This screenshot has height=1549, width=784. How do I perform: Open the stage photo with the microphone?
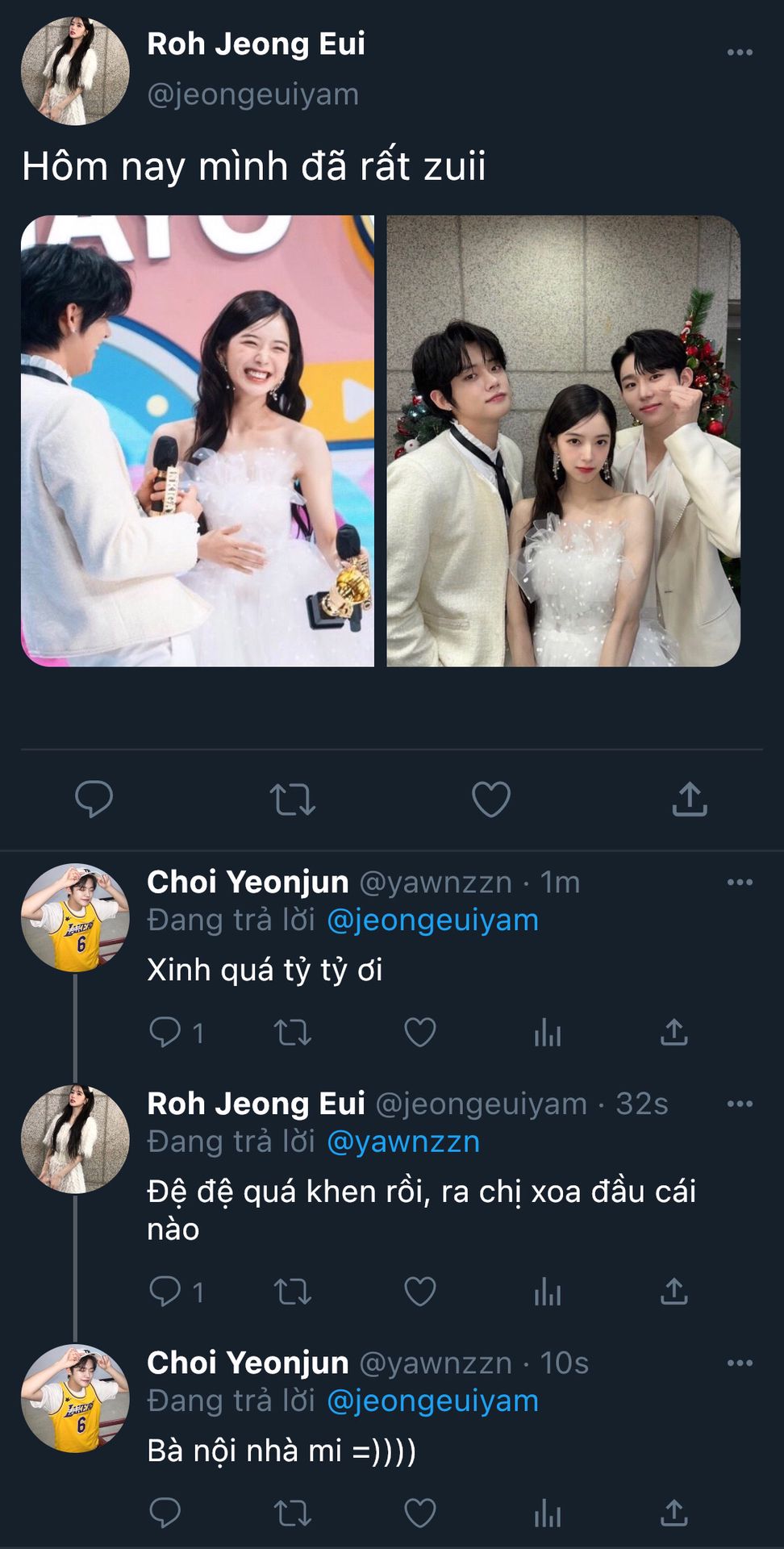198,440
